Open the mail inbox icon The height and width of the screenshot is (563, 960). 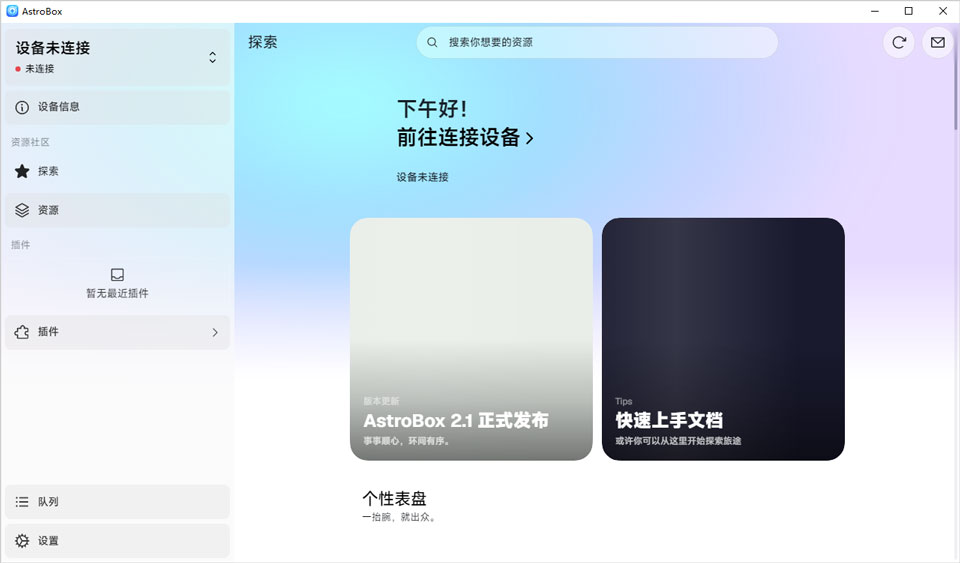point(937,42)
